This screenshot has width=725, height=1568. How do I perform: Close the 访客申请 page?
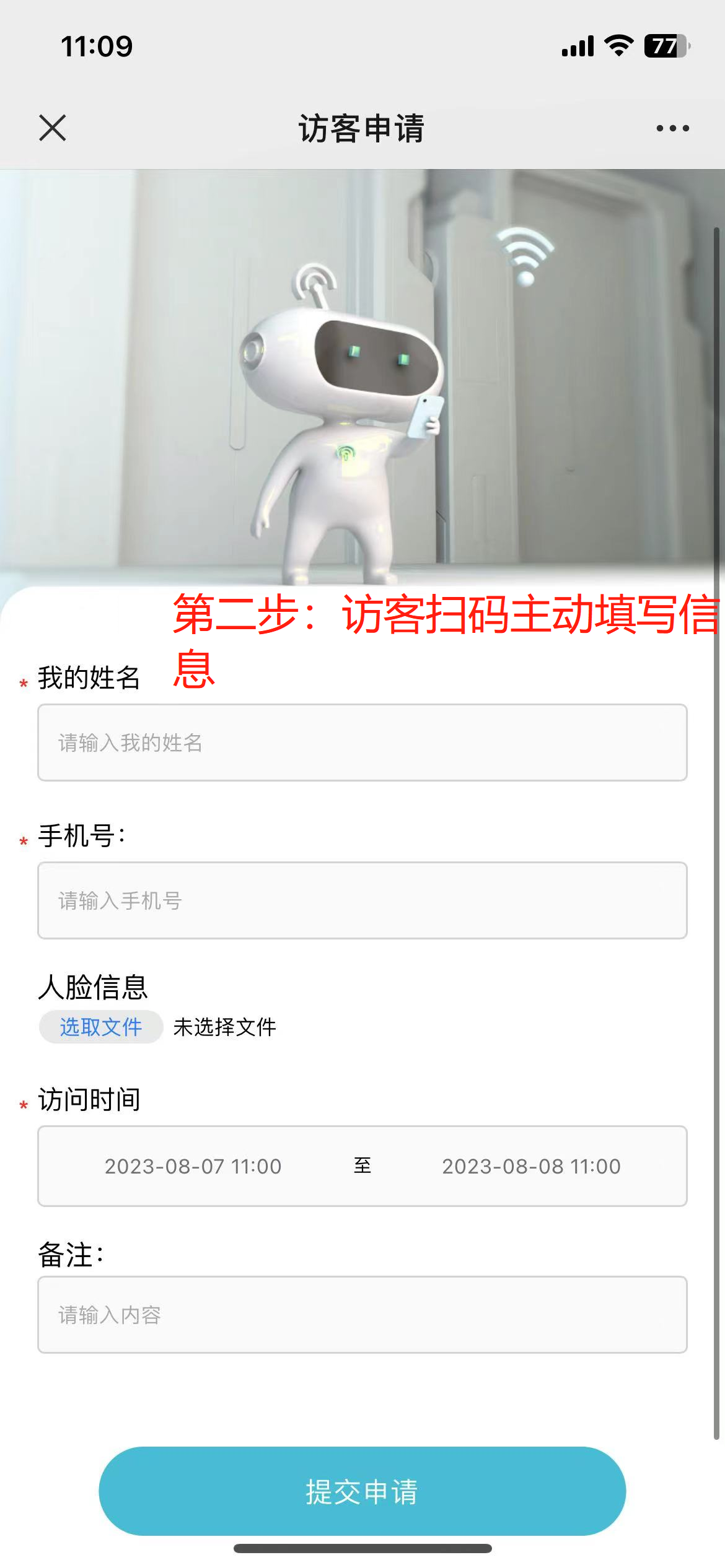click(53, 128)
